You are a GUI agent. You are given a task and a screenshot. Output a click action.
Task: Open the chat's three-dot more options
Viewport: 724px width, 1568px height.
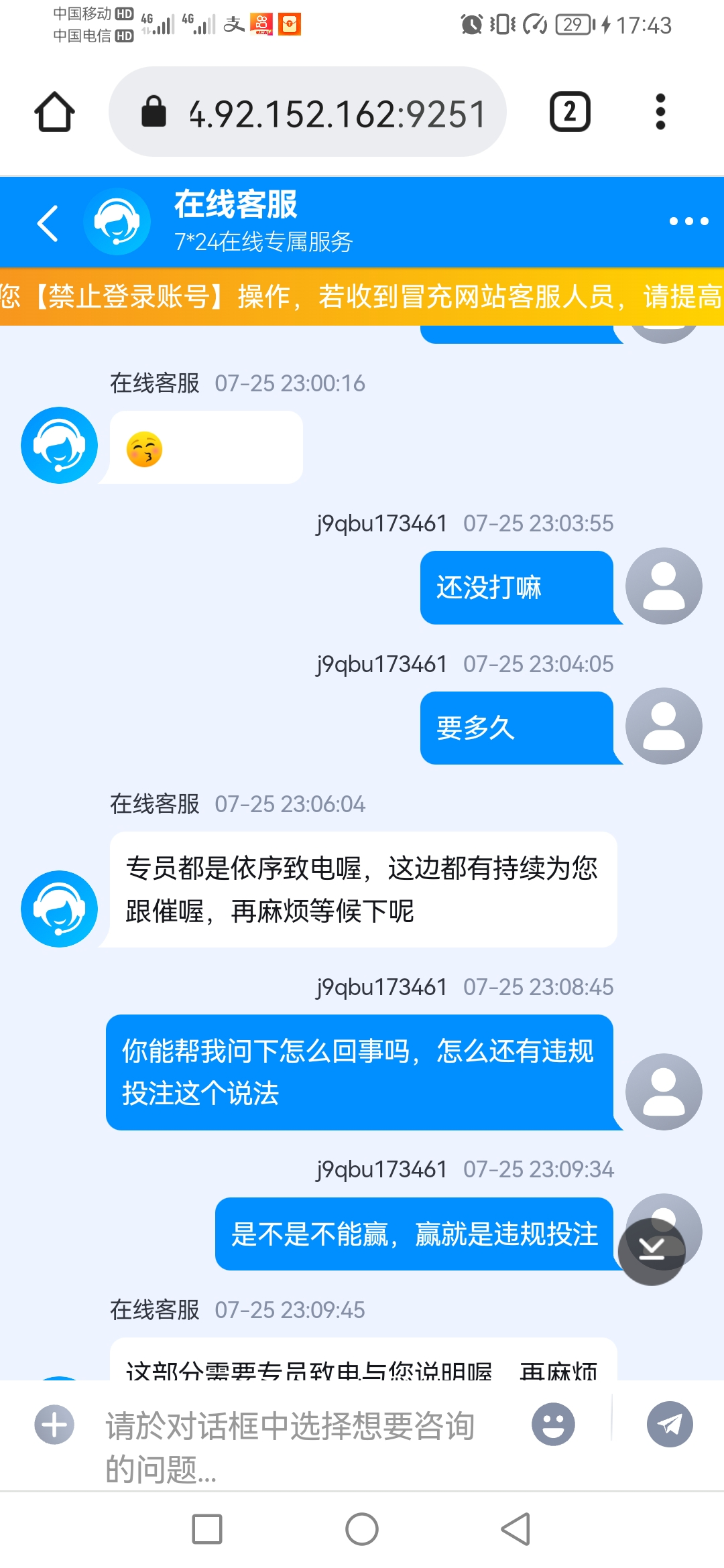point(688,222)
